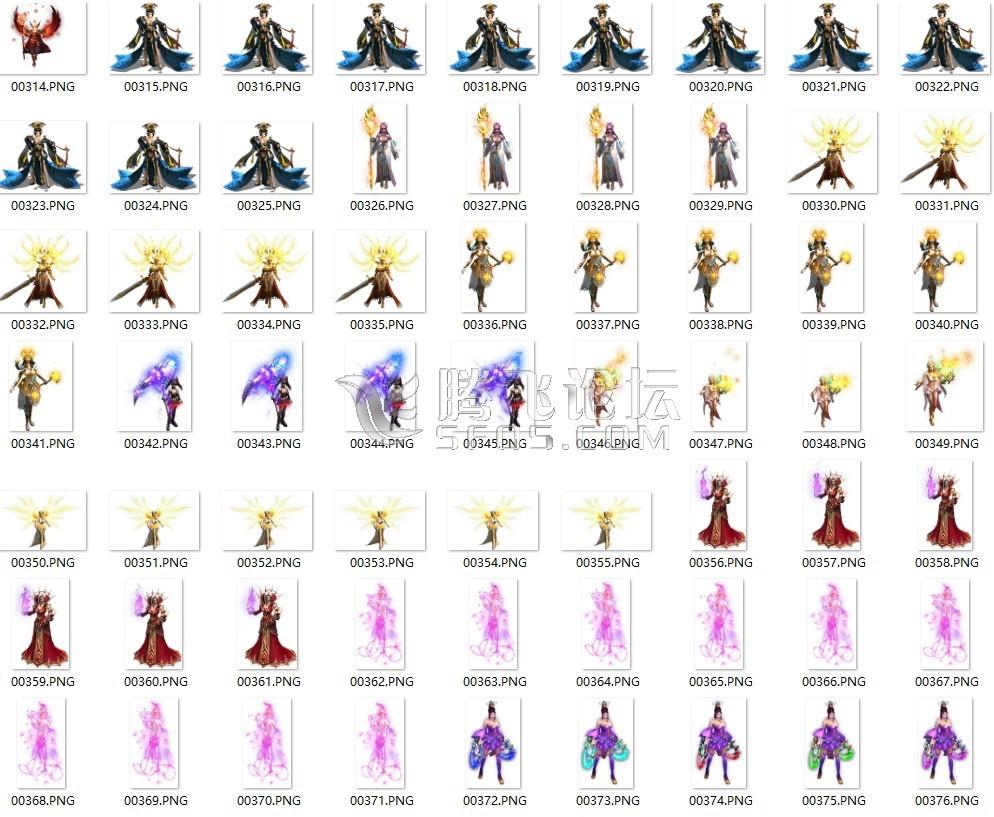Open the 00350.PNG image
Image resolution: width=994 pixels, height=817 pixels.
[x=42, y=520]
